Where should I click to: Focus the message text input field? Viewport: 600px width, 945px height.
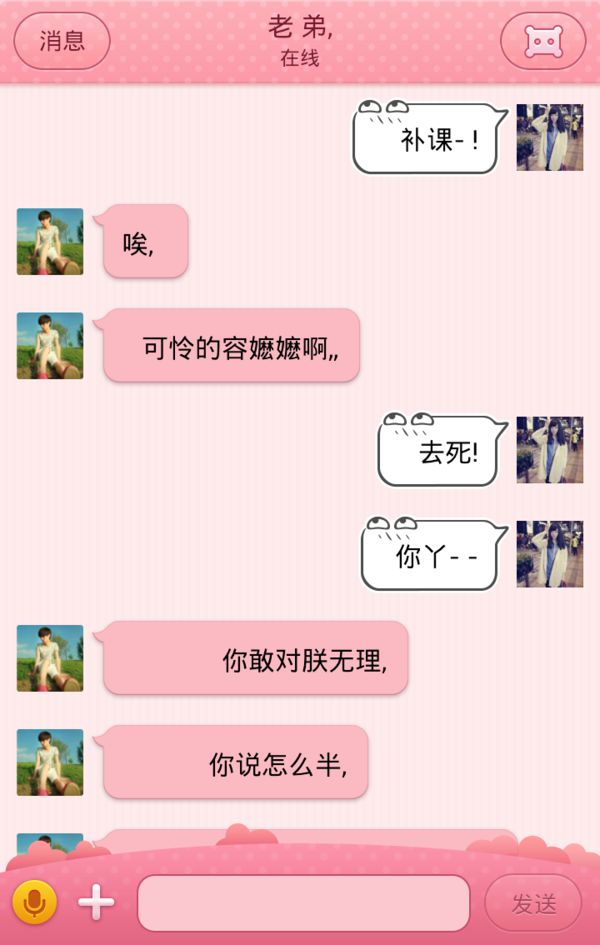[x=303, y=903]
